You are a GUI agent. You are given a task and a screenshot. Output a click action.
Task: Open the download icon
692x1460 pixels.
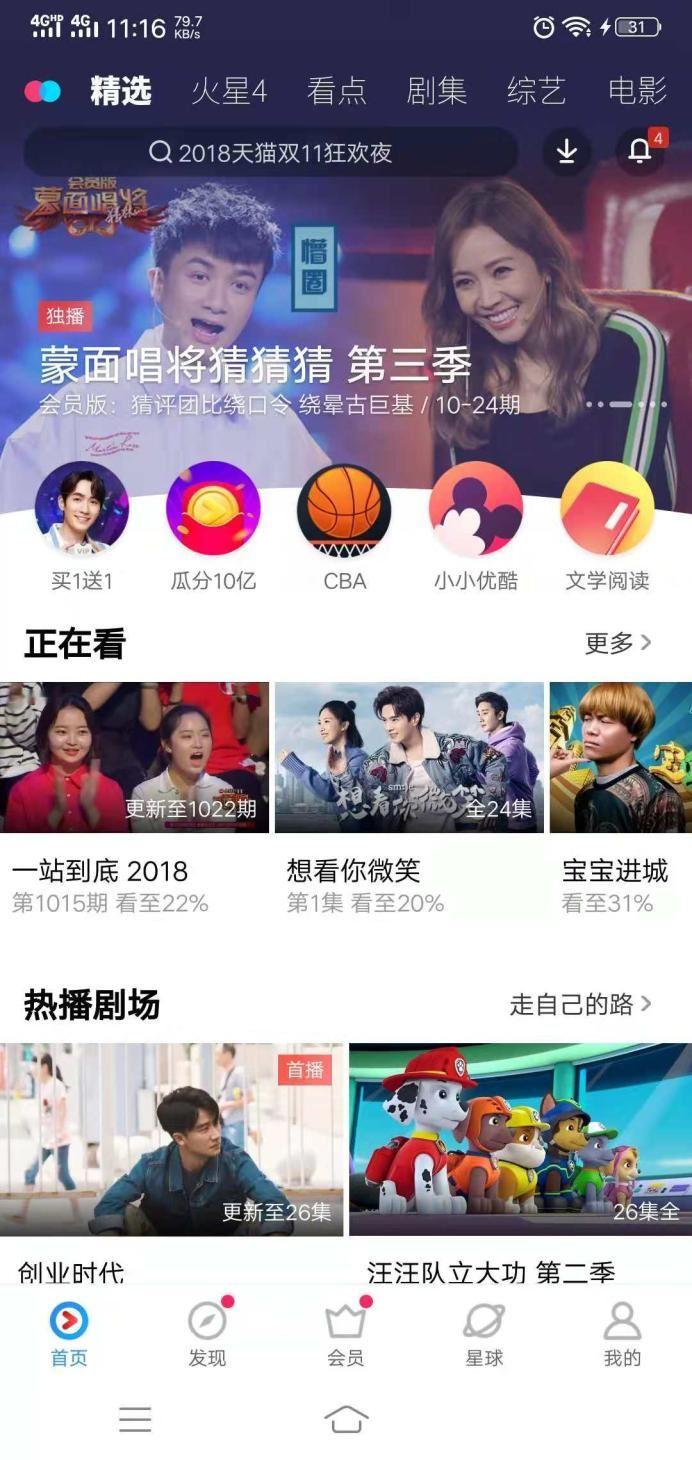tap(567, 151)
